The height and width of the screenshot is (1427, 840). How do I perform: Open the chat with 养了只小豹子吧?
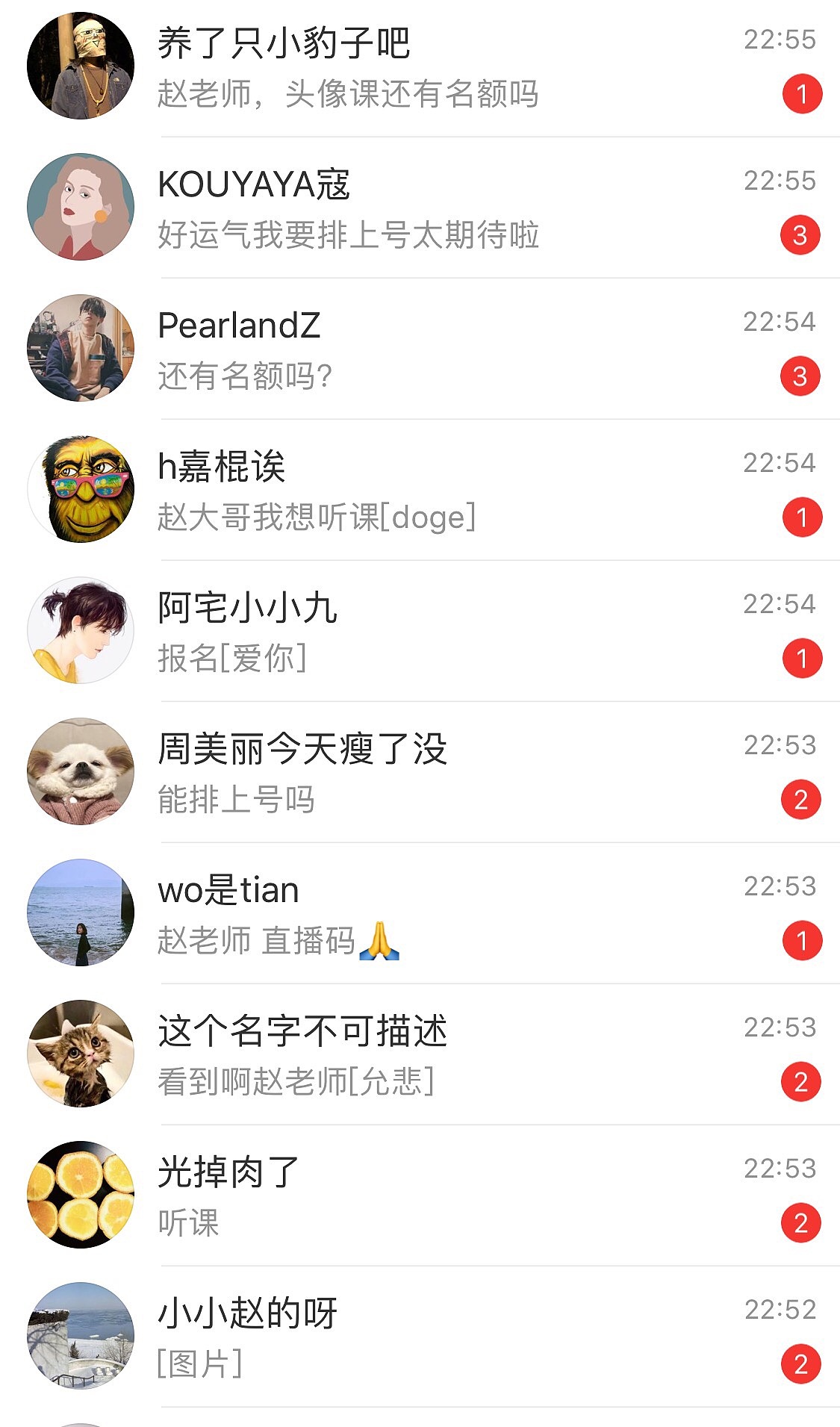(x=418, y=67)
